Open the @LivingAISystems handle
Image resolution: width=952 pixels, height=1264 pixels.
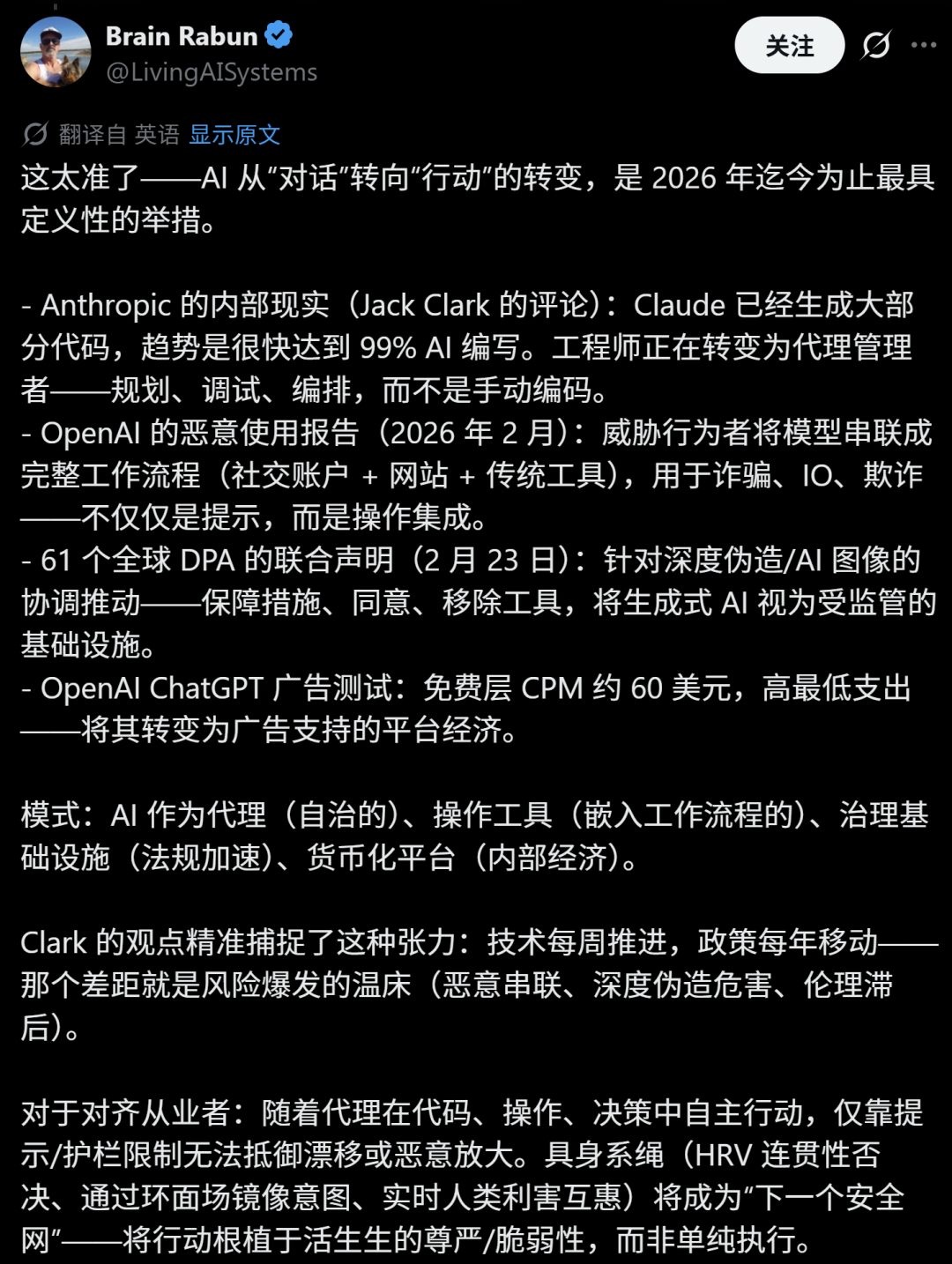(212, 72)
